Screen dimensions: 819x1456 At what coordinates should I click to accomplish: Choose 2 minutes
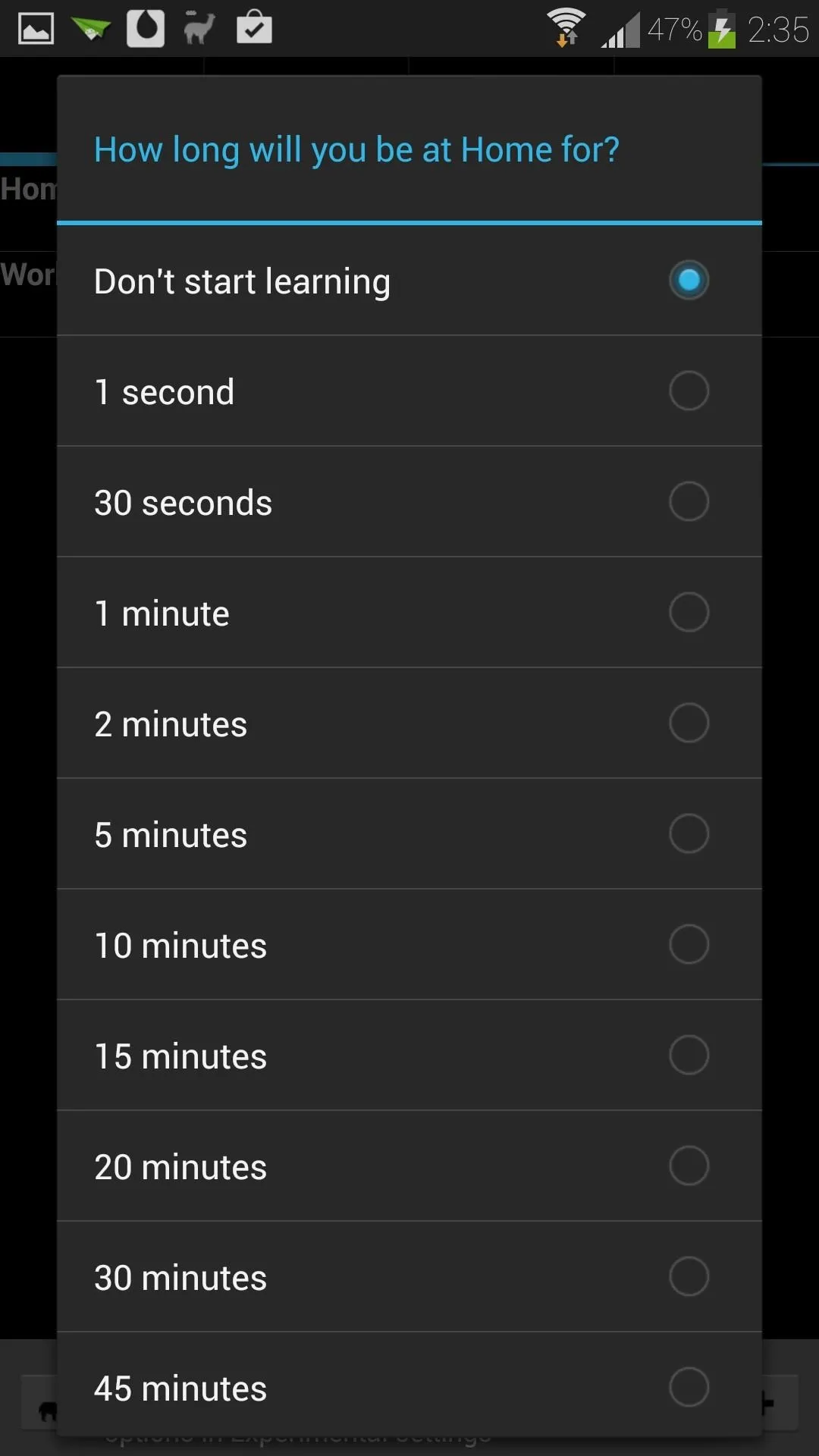point(409,723)
